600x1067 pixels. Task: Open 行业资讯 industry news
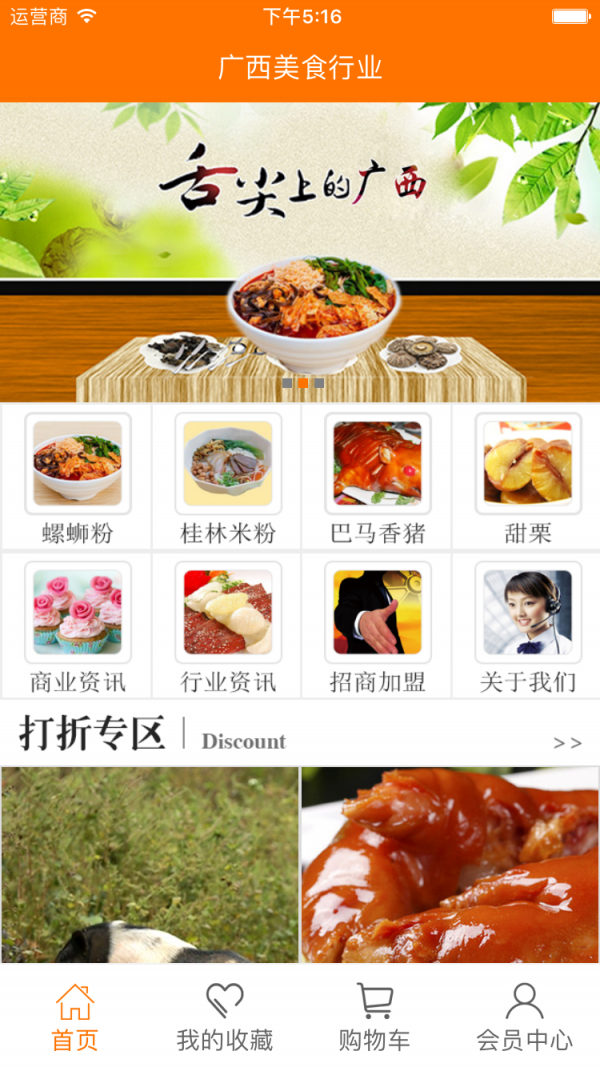[x=227, y=625]
